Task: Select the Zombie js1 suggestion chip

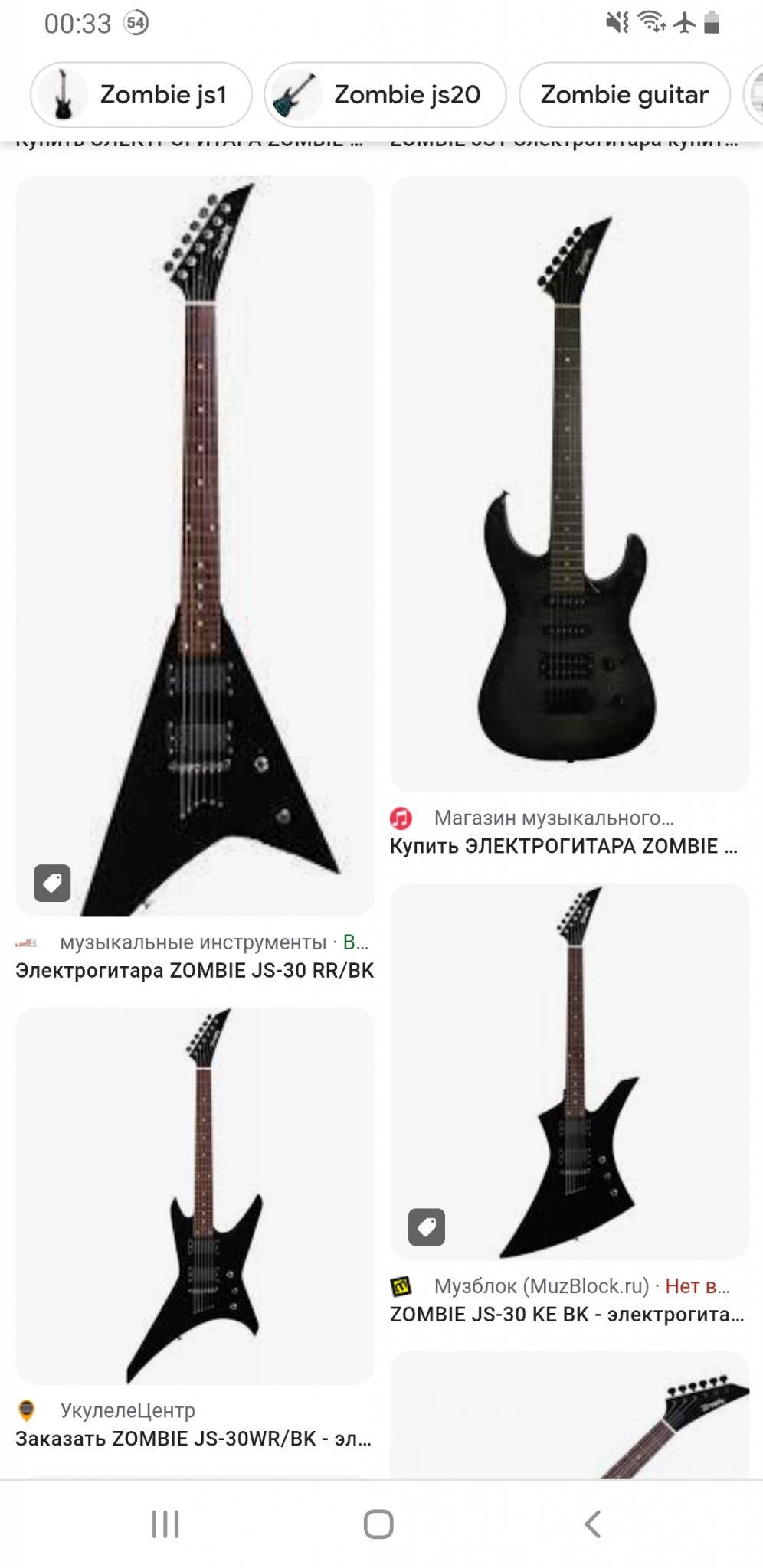Action: pyautogui.click(x=141, y=95)
